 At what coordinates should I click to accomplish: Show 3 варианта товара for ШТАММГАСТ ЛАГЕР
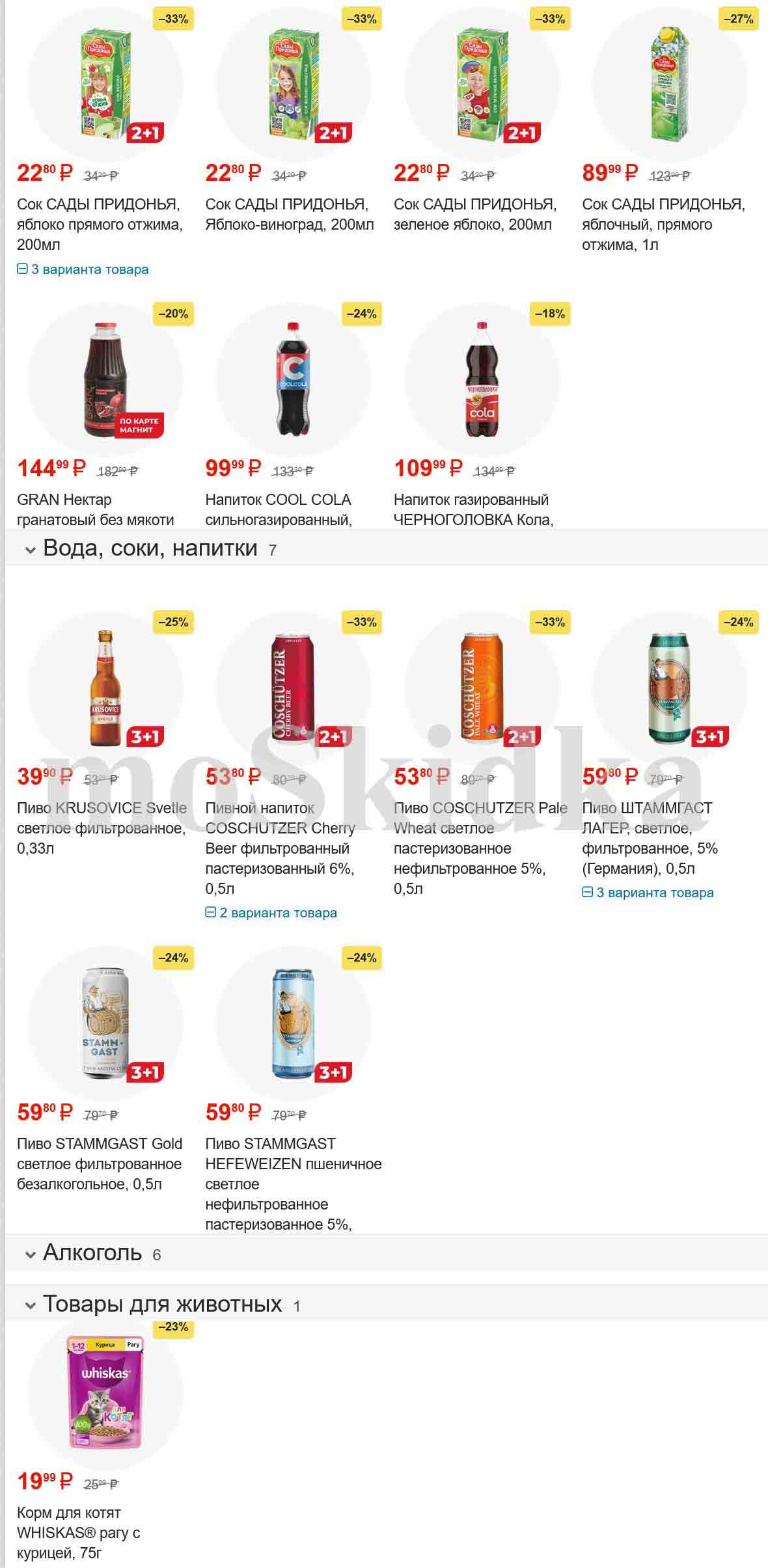click(x=648, y=893)
